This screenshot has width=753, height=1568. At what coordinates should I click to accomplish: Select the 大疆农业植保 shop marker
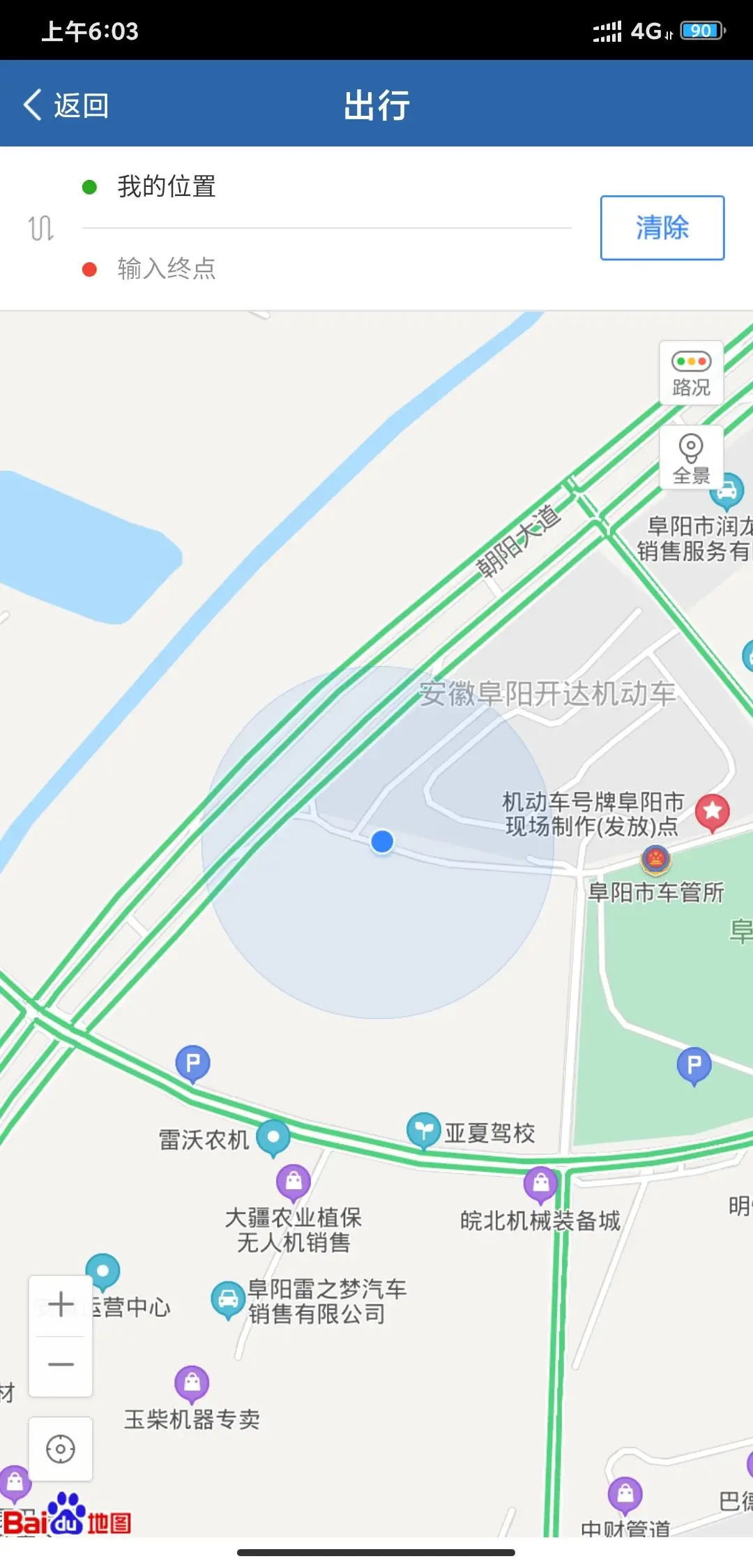tap(294, 1183)
